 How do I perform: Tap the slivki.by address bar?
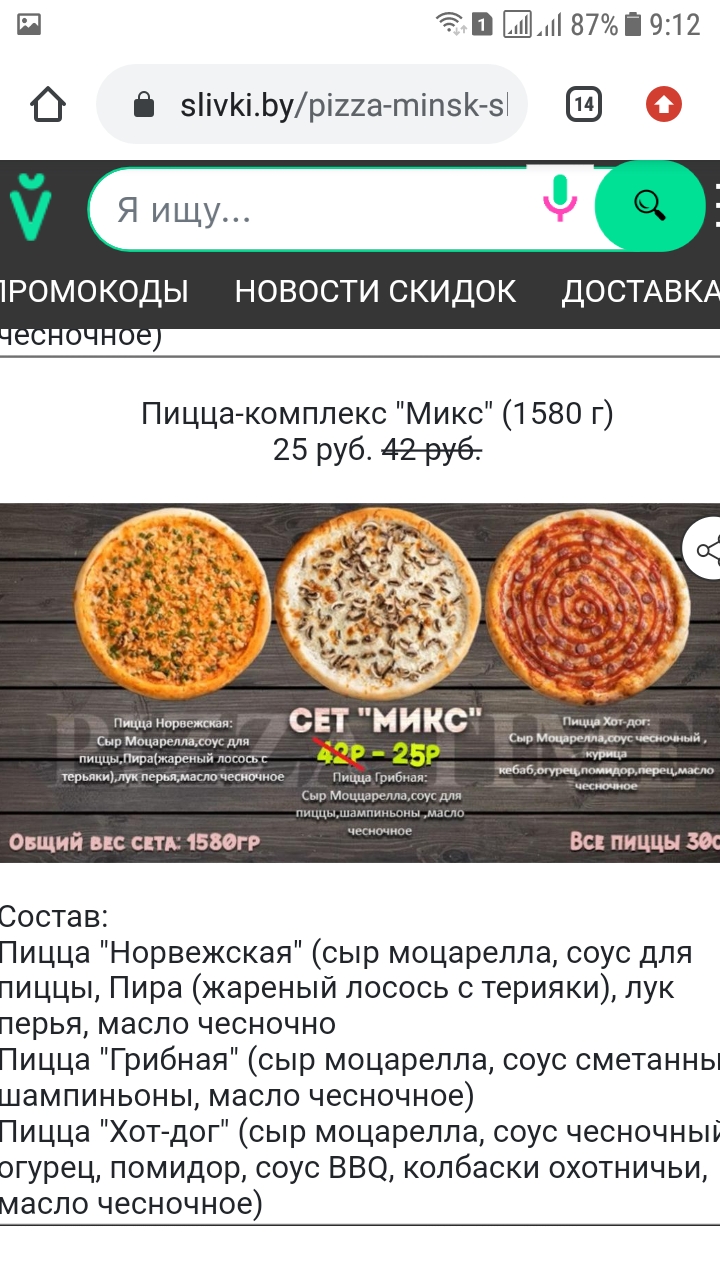(330, 105)
